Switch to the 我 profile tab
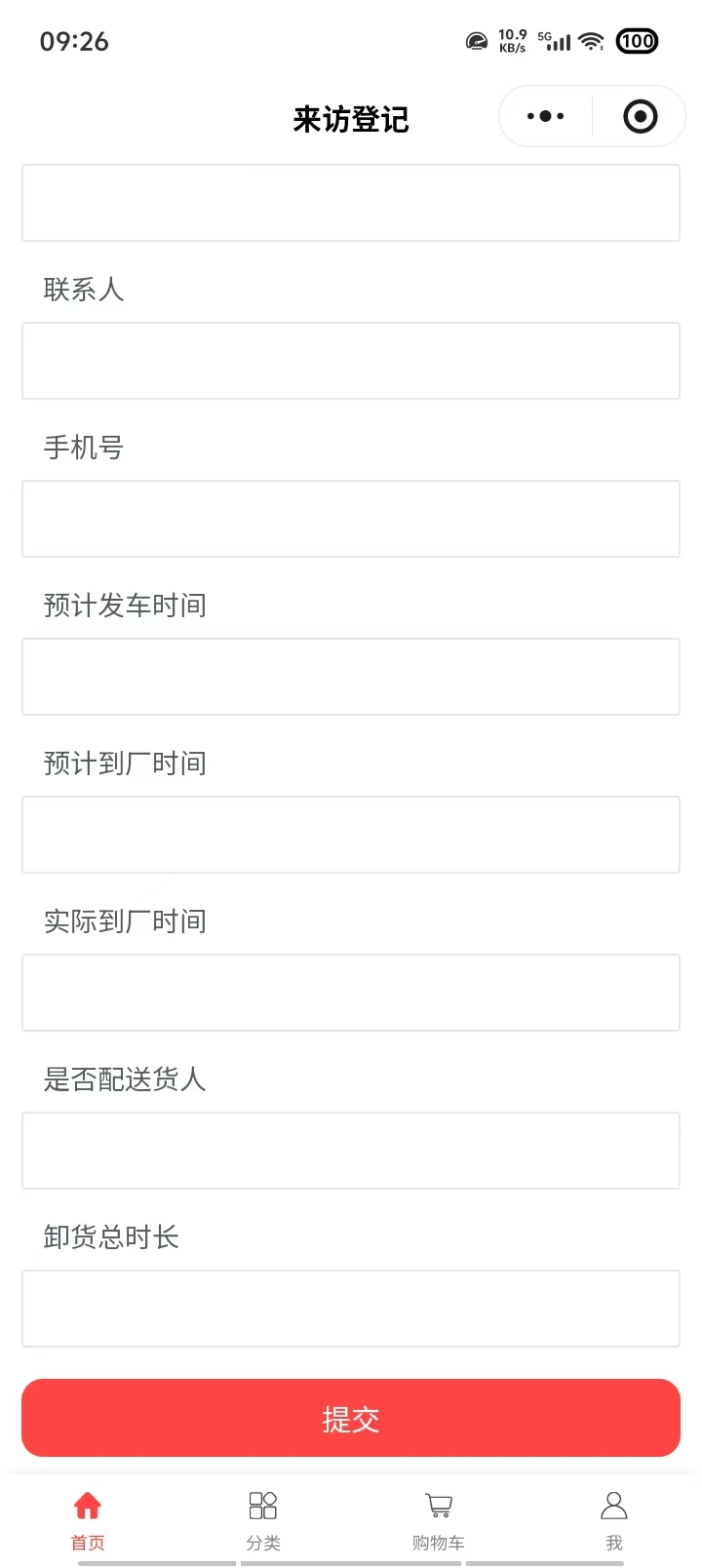 (614, 1519)
